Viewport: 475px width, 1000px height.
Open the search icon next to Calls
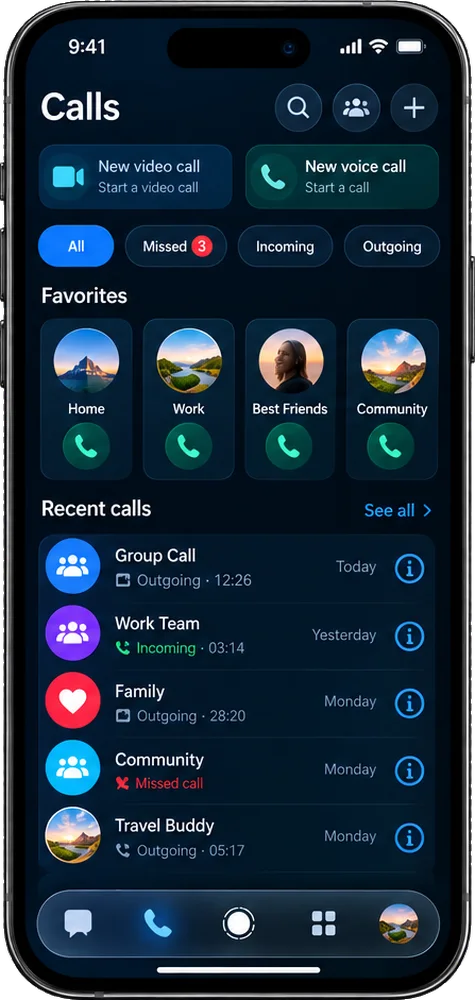pyautogui.click(x=298, y=108)
